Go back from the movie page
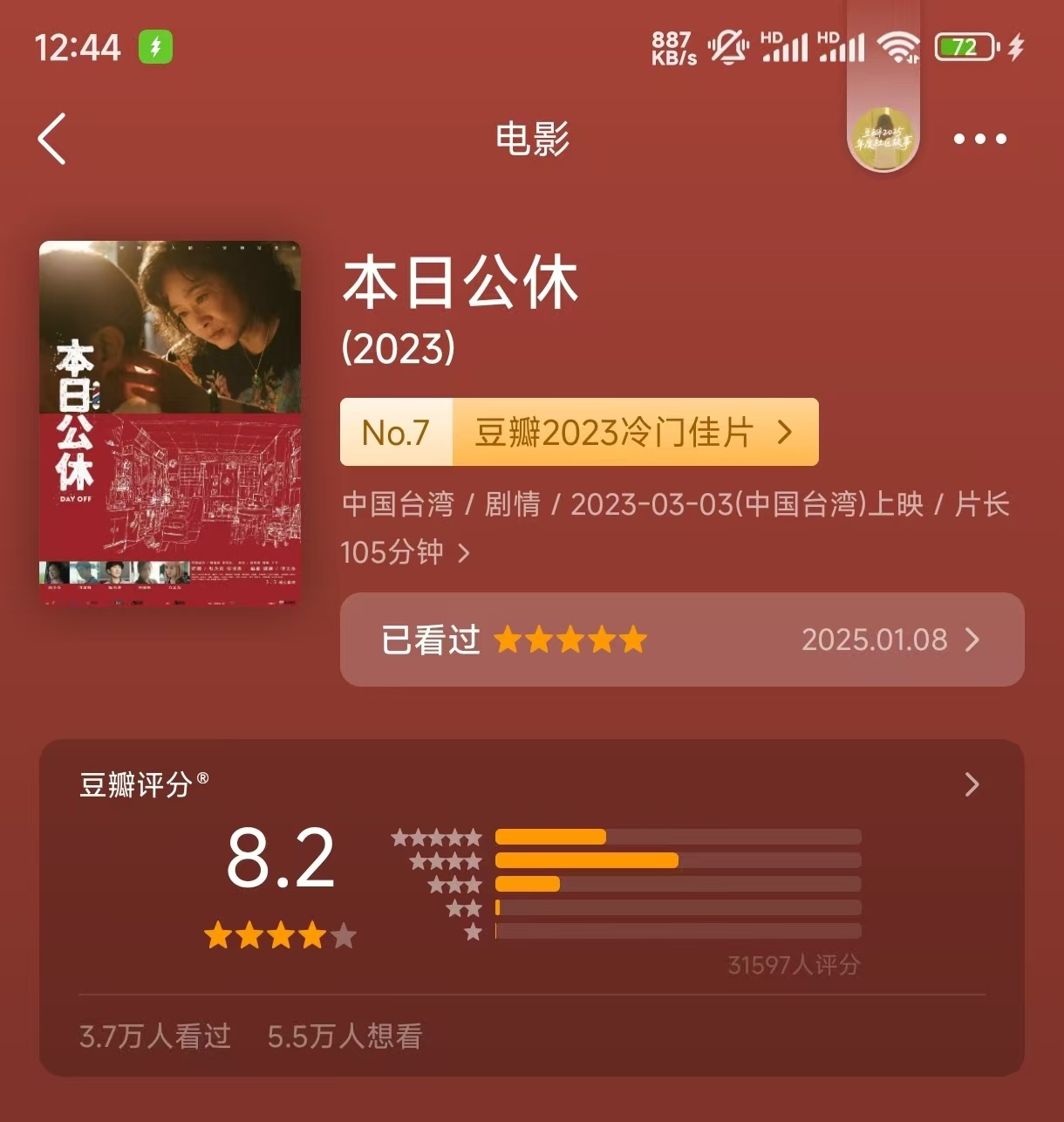The height and width of the screenshot is (1122, 1064). tap(52, 139)
